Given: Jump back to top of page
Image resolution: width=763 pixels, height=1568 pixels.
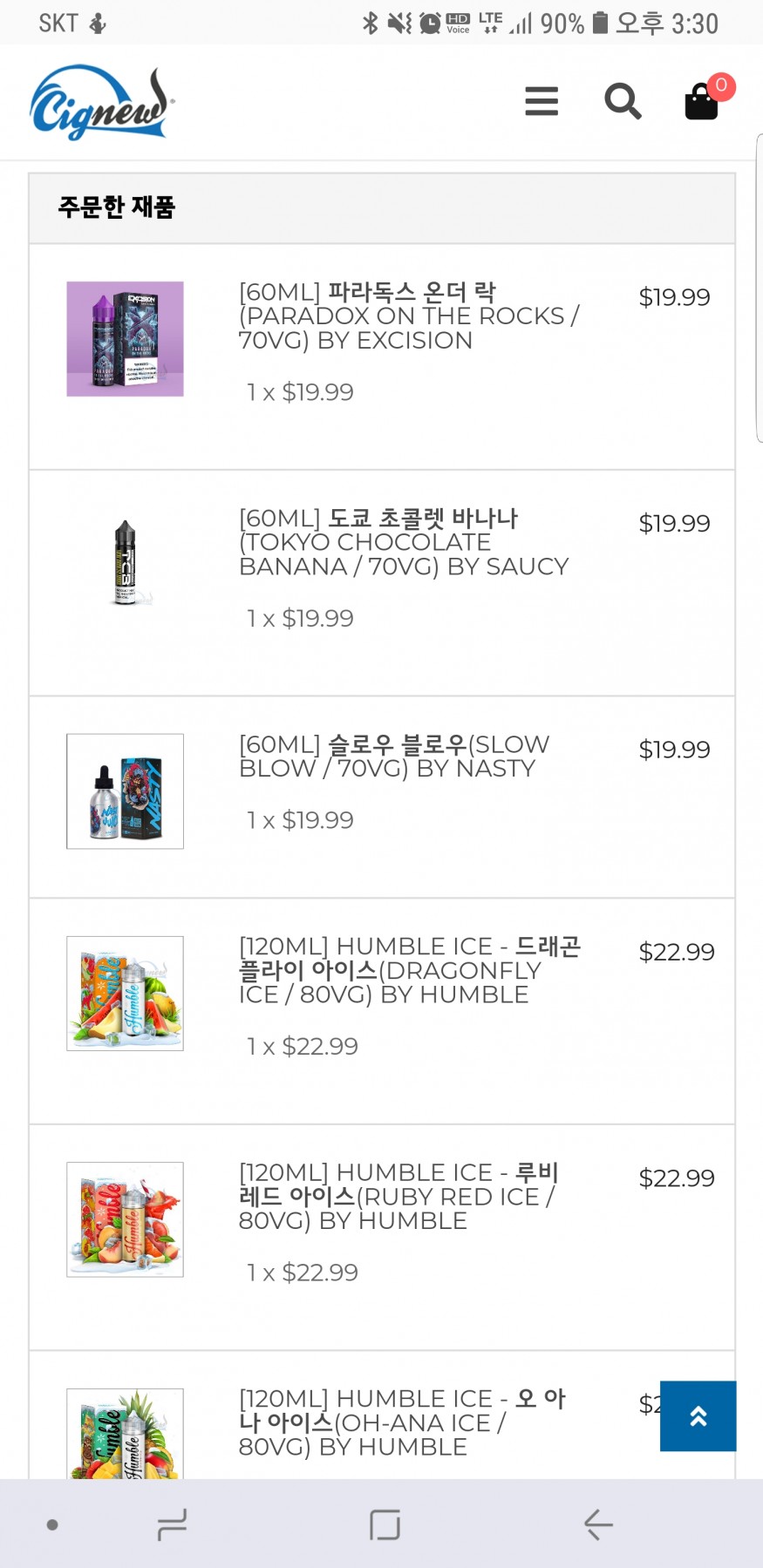Looking at the screenshot, I should tap(698, 1416).
